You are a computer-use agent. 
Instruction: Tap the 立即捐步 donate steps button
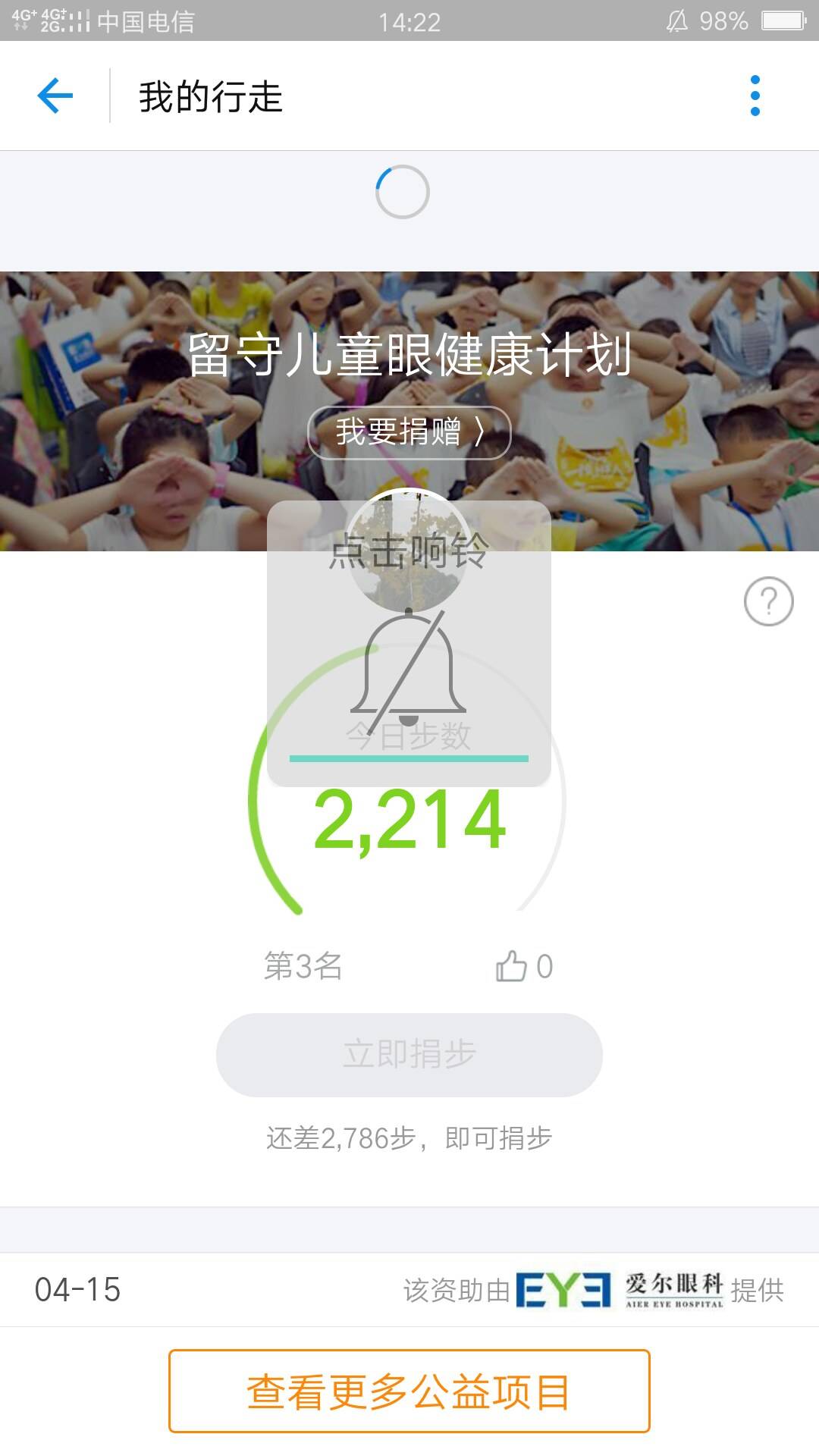point(409,1054)
